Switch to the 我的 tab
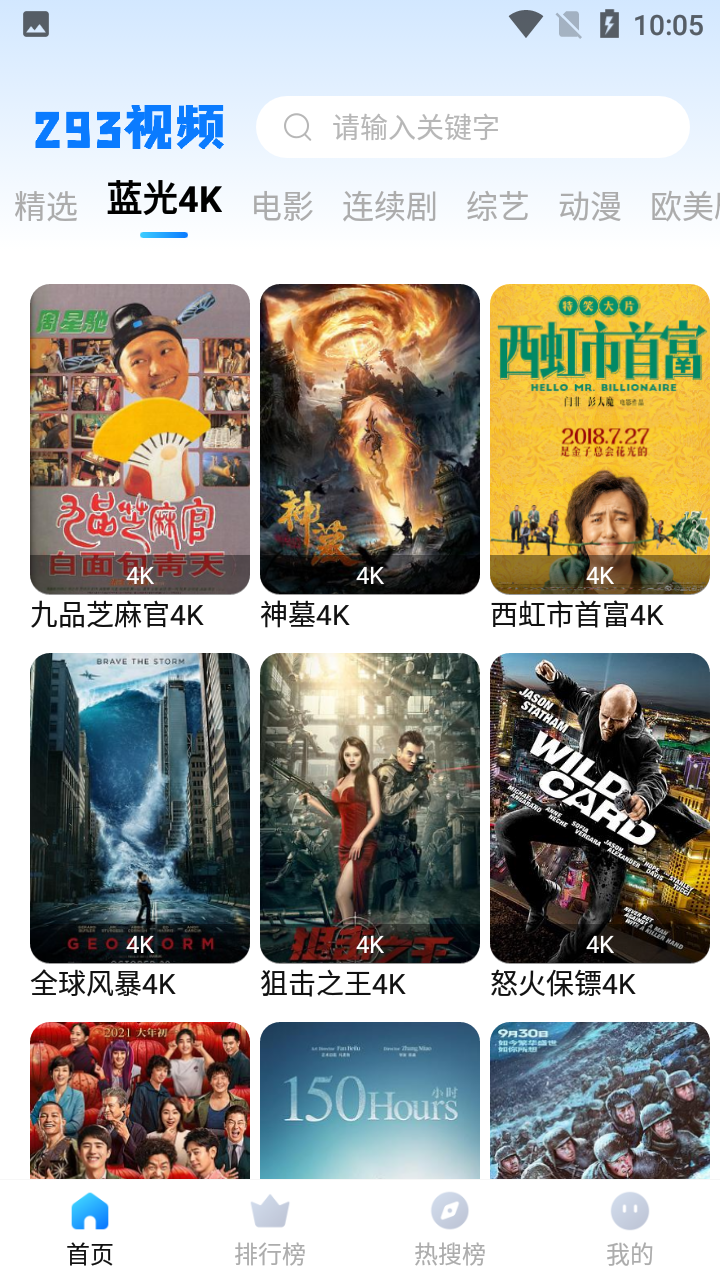The height and width of the screenshot is (1280, 720). click(630, 1230)
